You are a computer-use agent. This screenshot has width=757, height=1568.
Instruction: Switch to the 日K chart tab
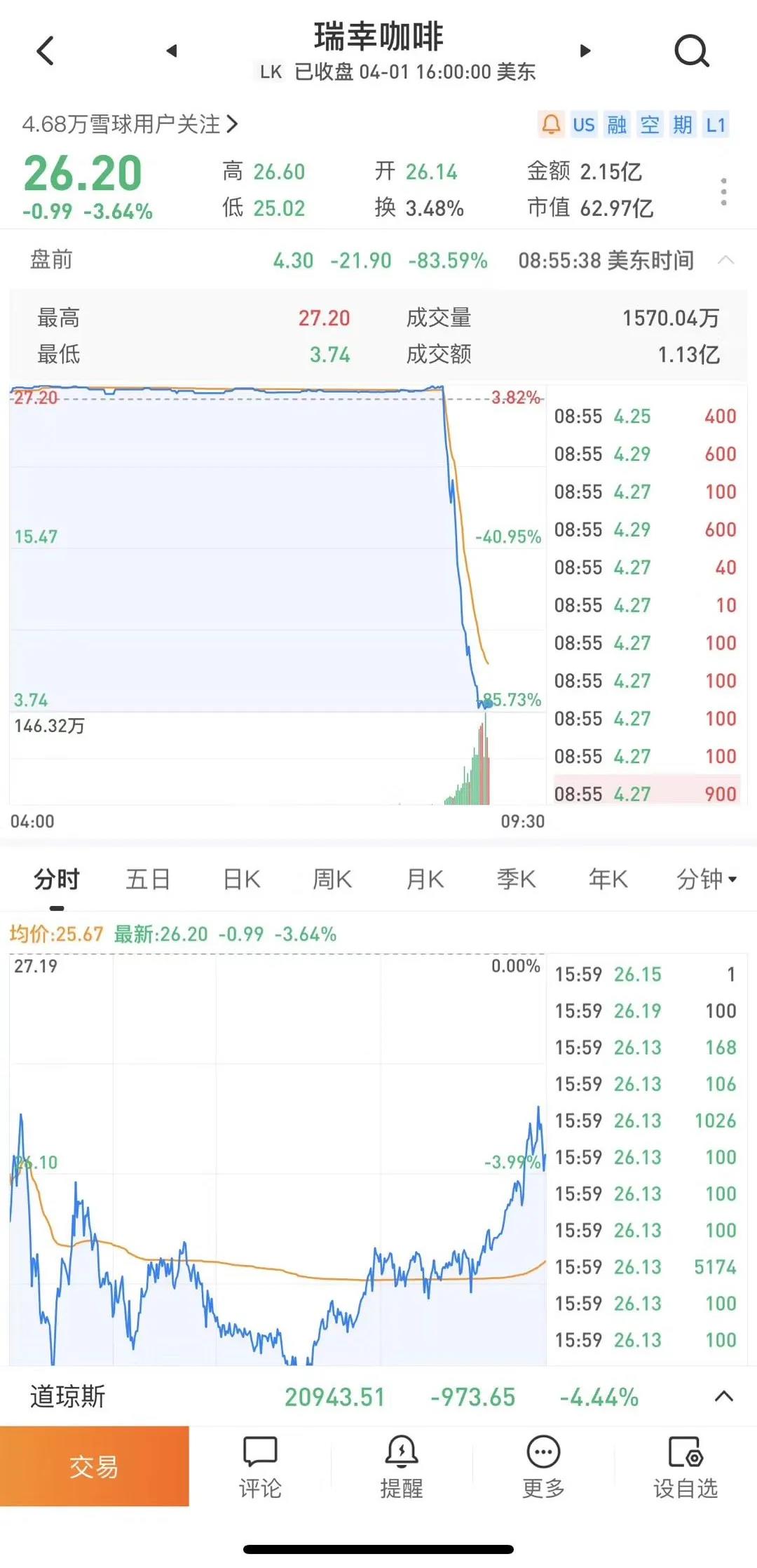(241, 879)
